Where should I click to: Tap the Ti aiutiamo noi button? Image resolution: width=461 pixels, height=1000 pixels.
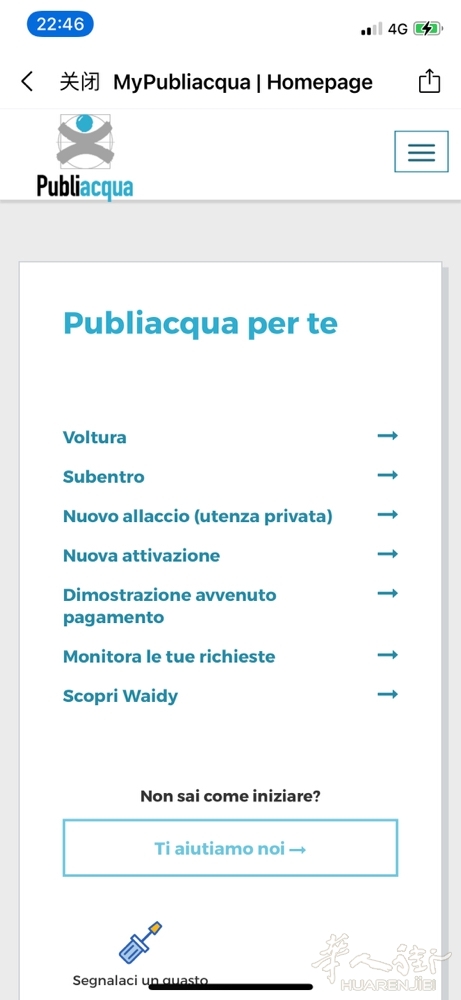coord(230,848)
